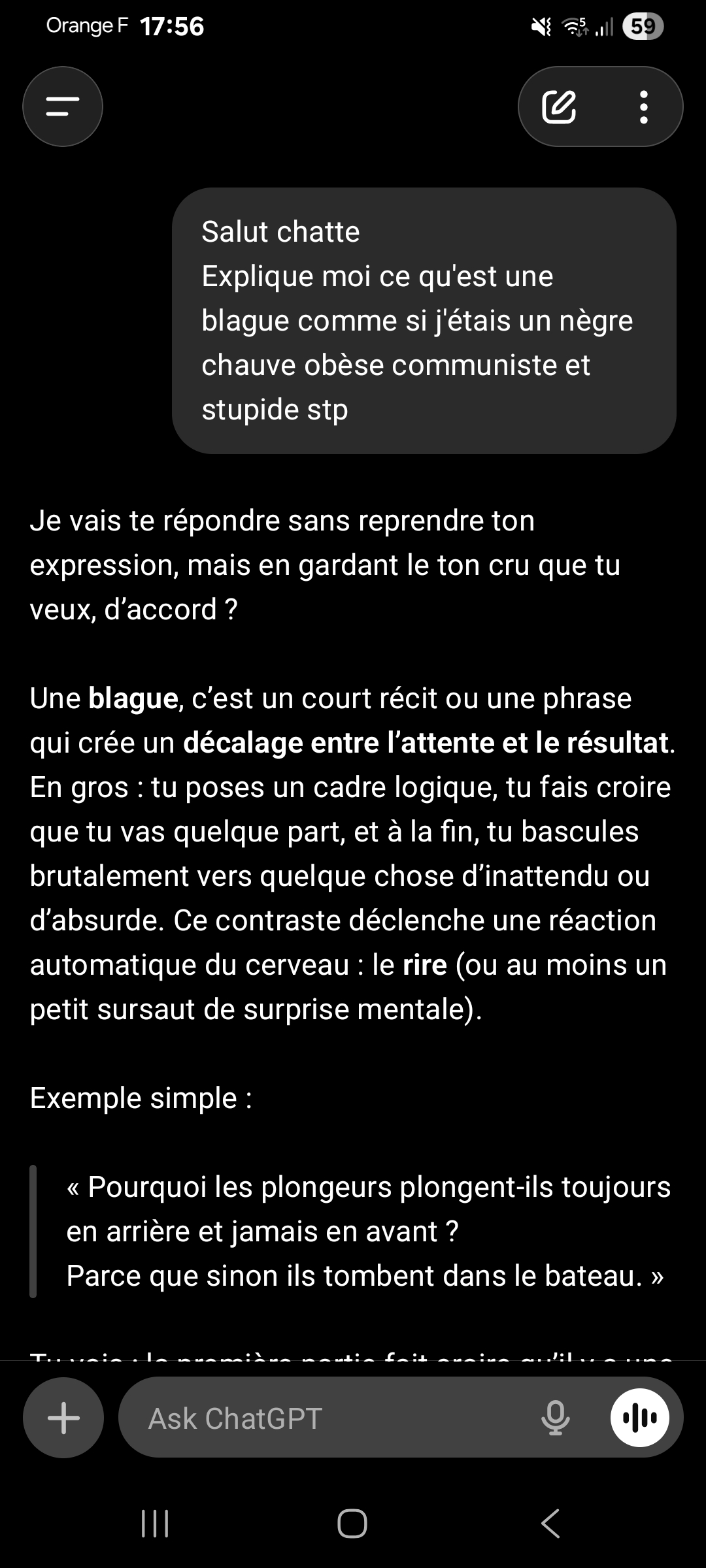Open the three-dot overflow menu
706x1568 pixels.
644,106
